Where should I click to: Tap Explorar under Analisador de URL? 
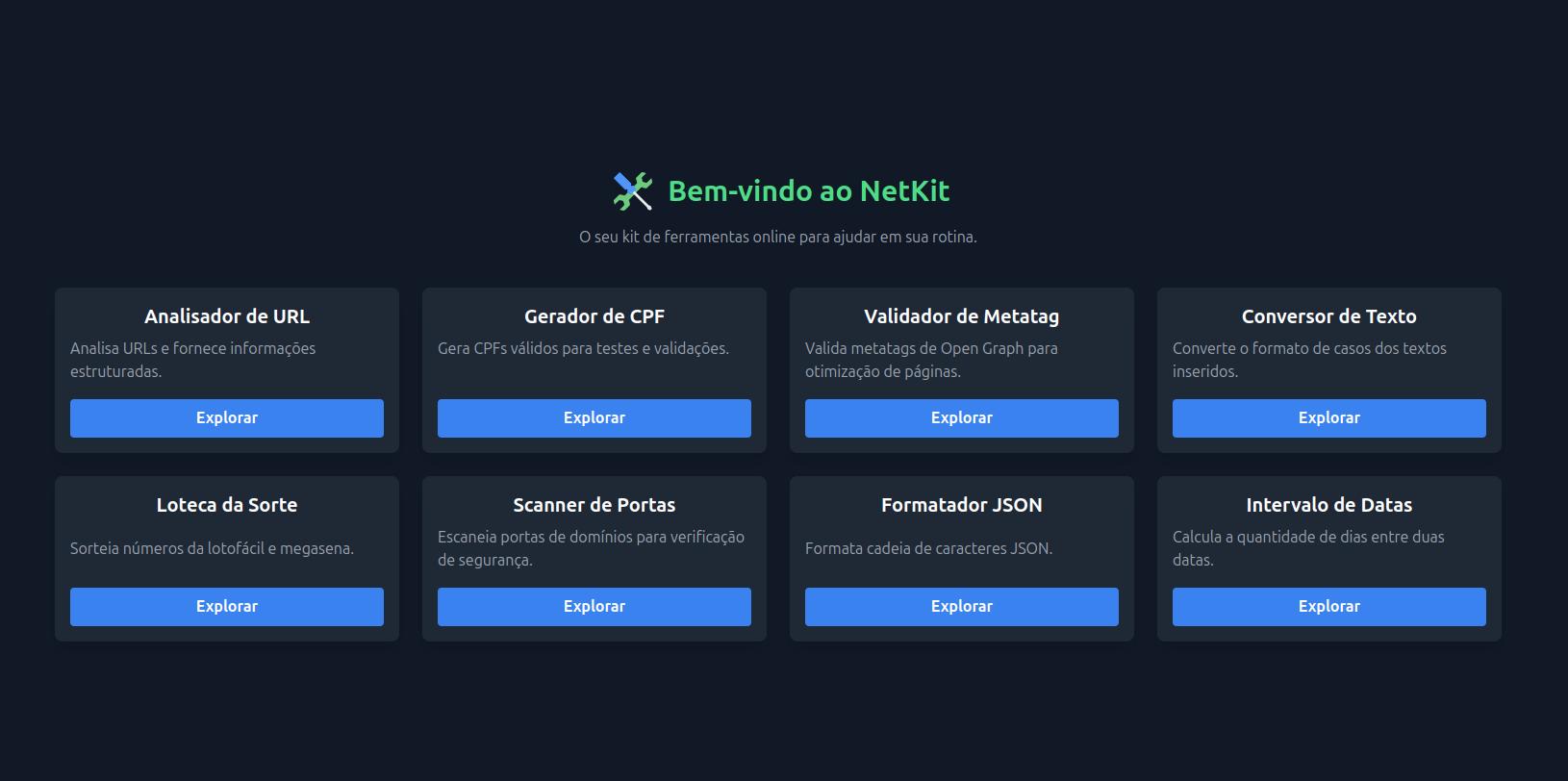[226, 417]
